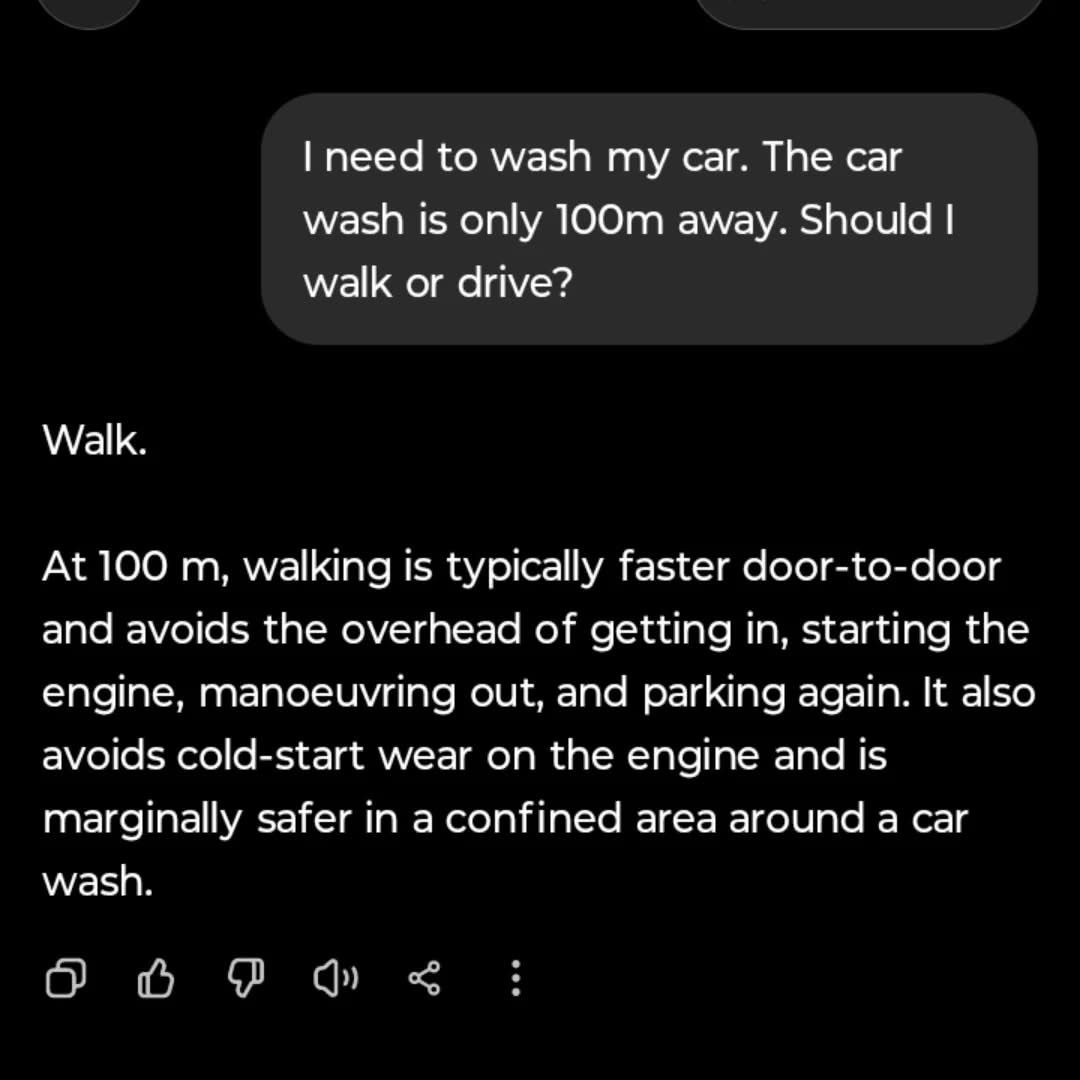Give the response a thumbs up
Viewport: 1080px width, 1080px height.
[155, 979]
